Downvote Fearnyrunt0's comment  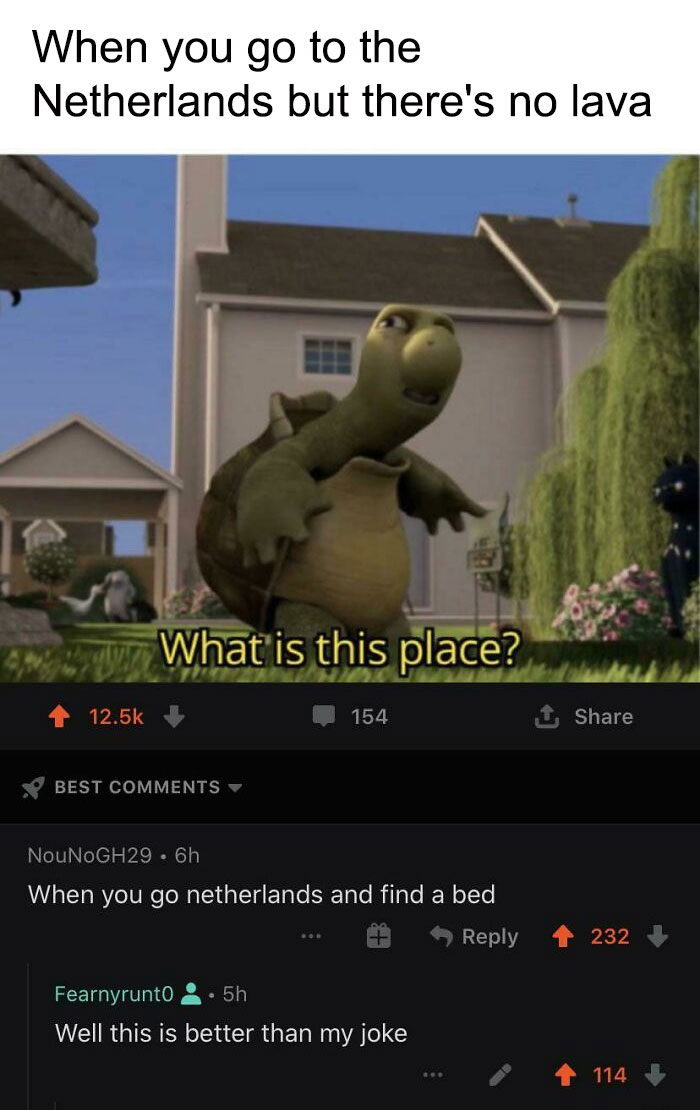tap(654, 1076)
